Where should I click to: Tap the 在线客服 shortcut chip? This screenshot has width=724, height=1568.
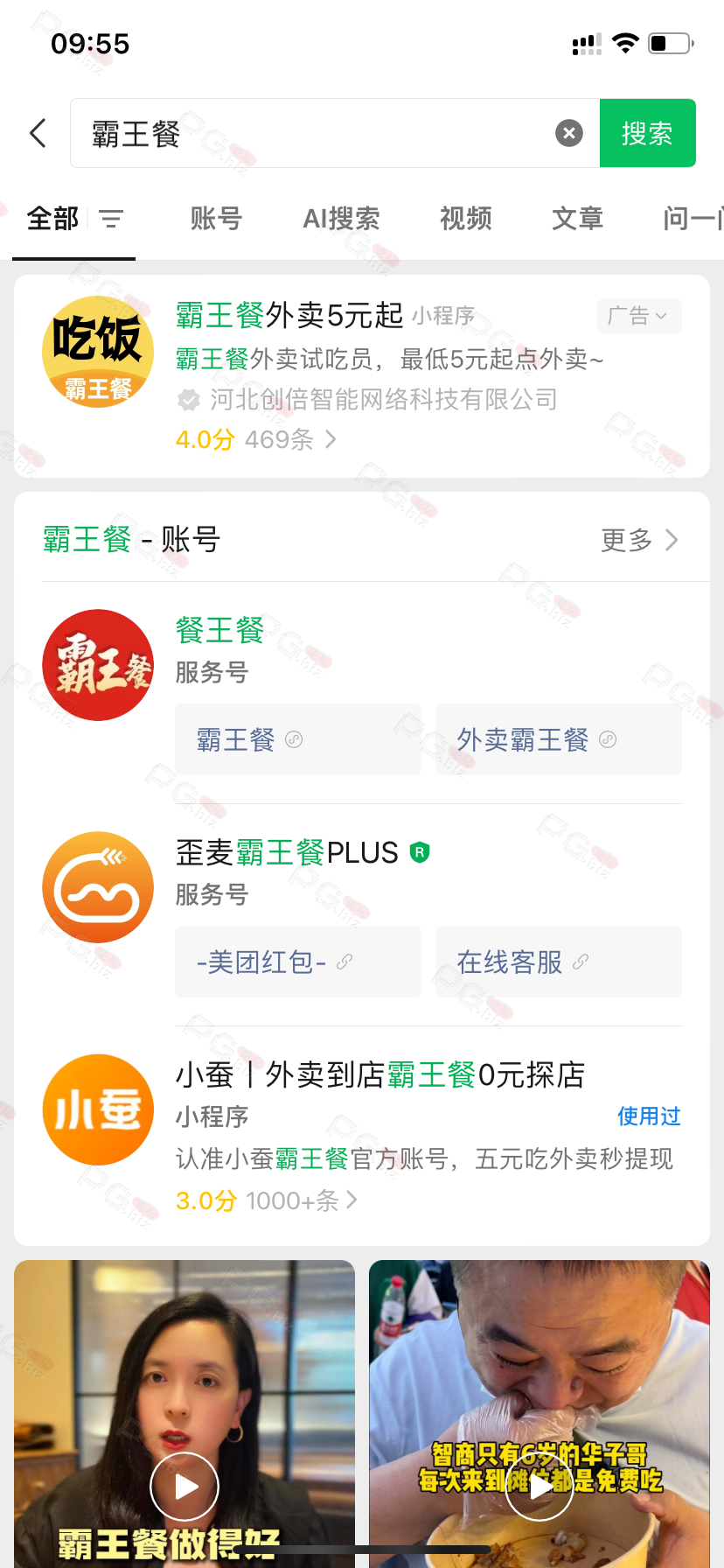click(559, 962)
